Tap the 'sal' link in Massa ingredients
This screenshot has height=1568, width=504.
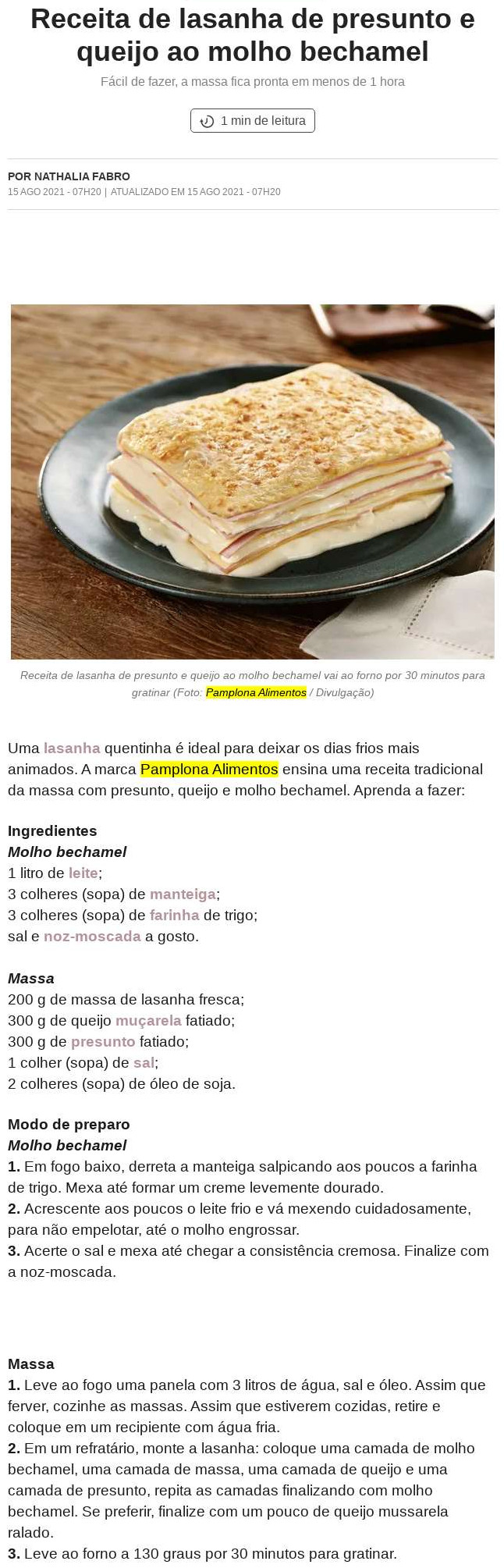pyautogui.click(x=144, y=1062)
